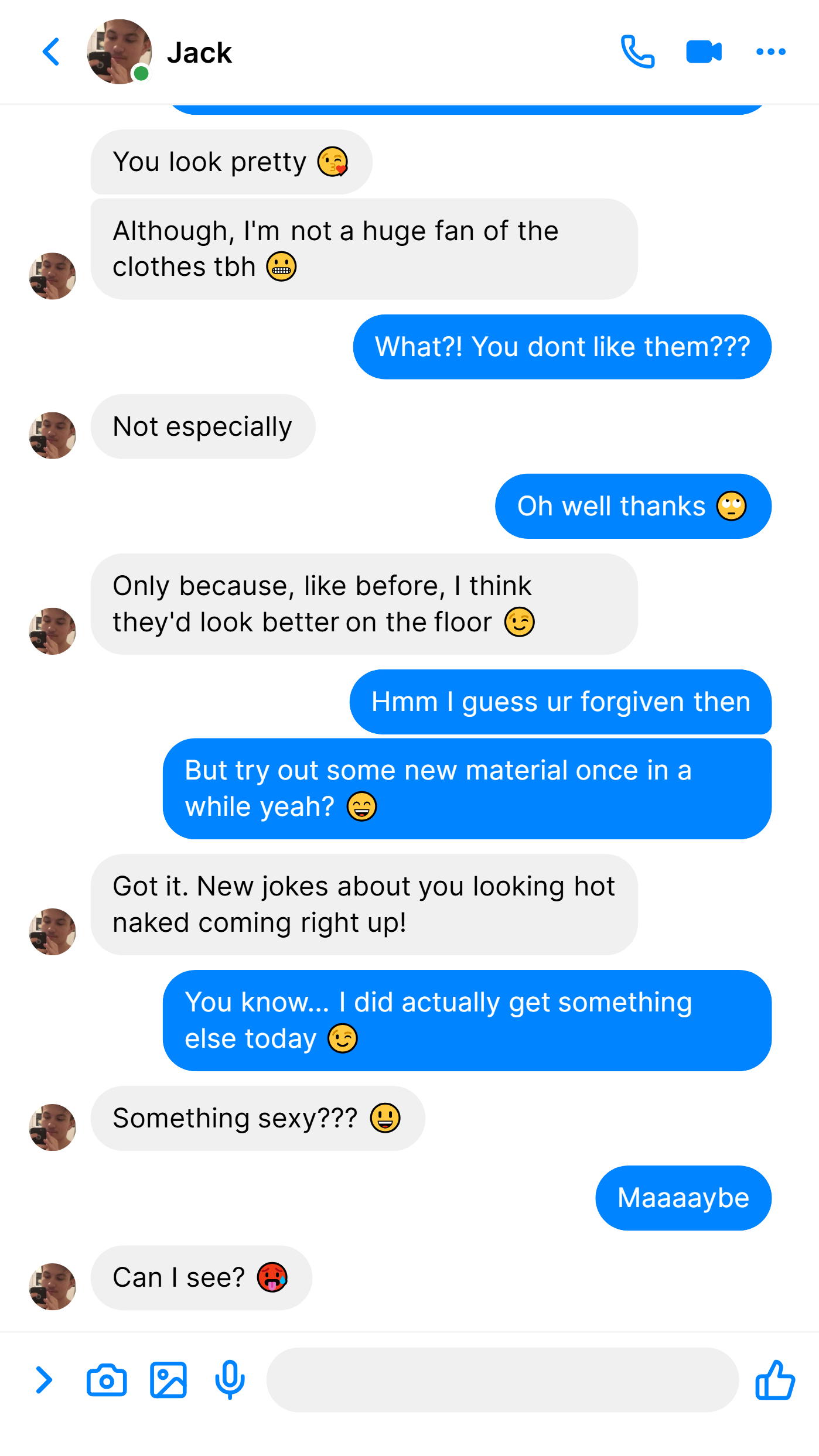Screen dimensions: 819x1456
Task: Go back to the chat list
Action: click(x=51, y=52)
